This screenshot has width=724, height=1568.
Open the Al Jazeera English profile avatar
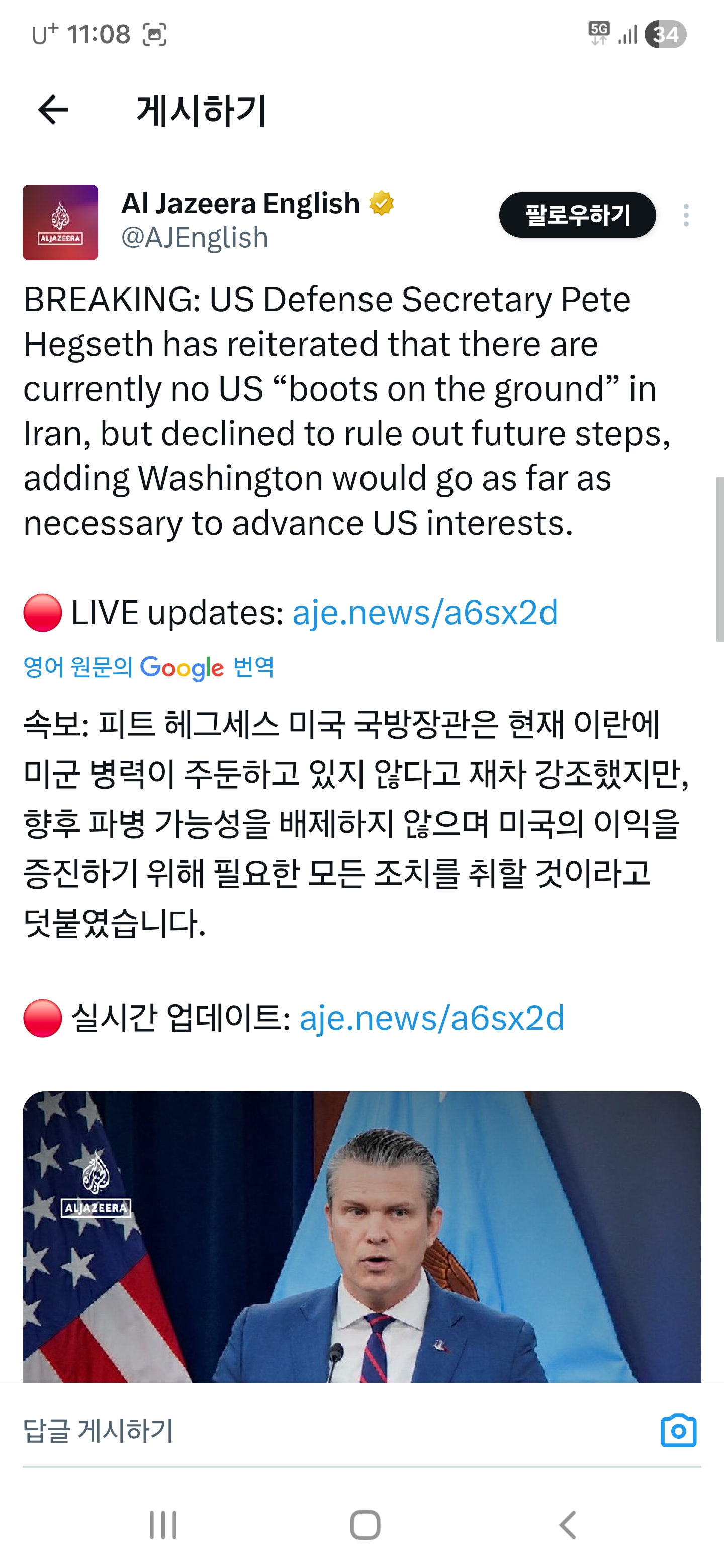tap(60, 223)
